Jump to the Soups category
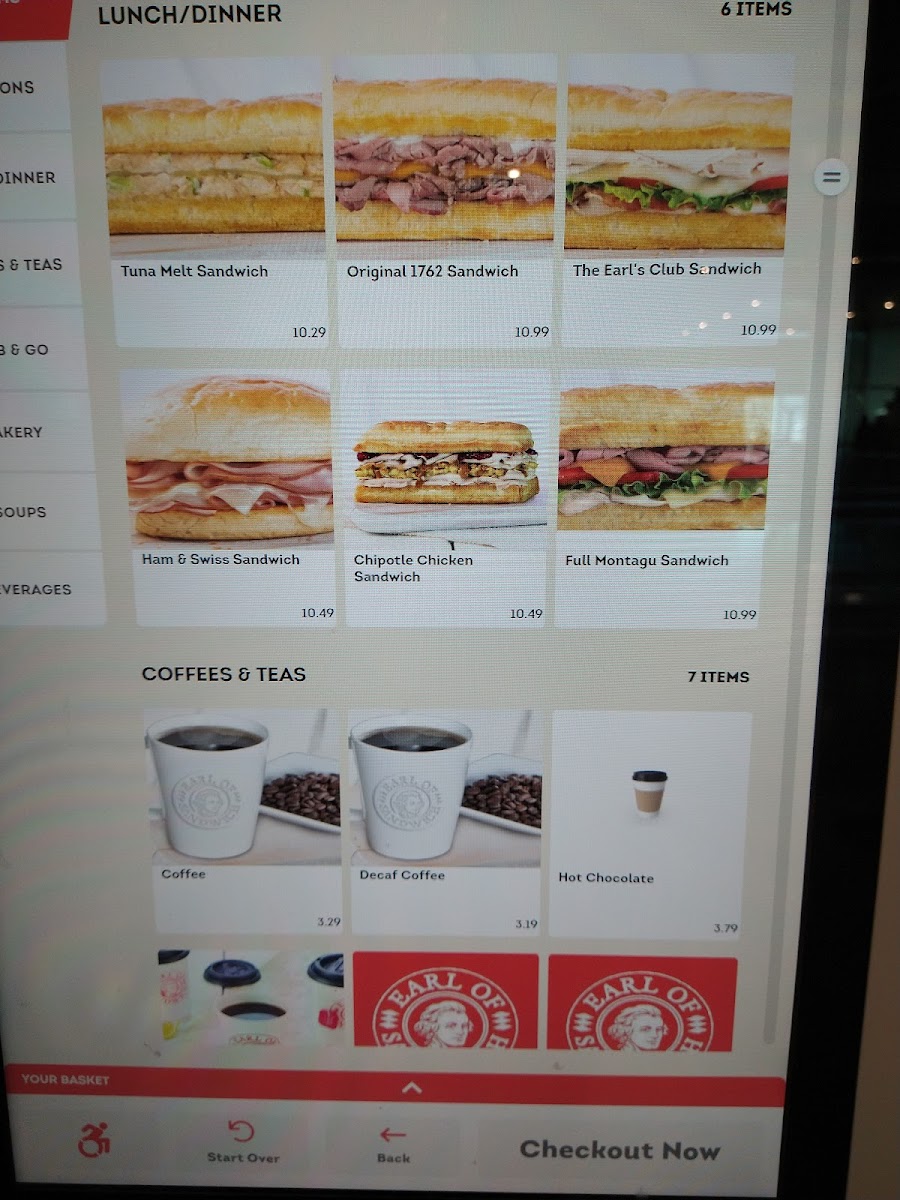This screenshot has height=1200, width=900. (x=40, y=512)
